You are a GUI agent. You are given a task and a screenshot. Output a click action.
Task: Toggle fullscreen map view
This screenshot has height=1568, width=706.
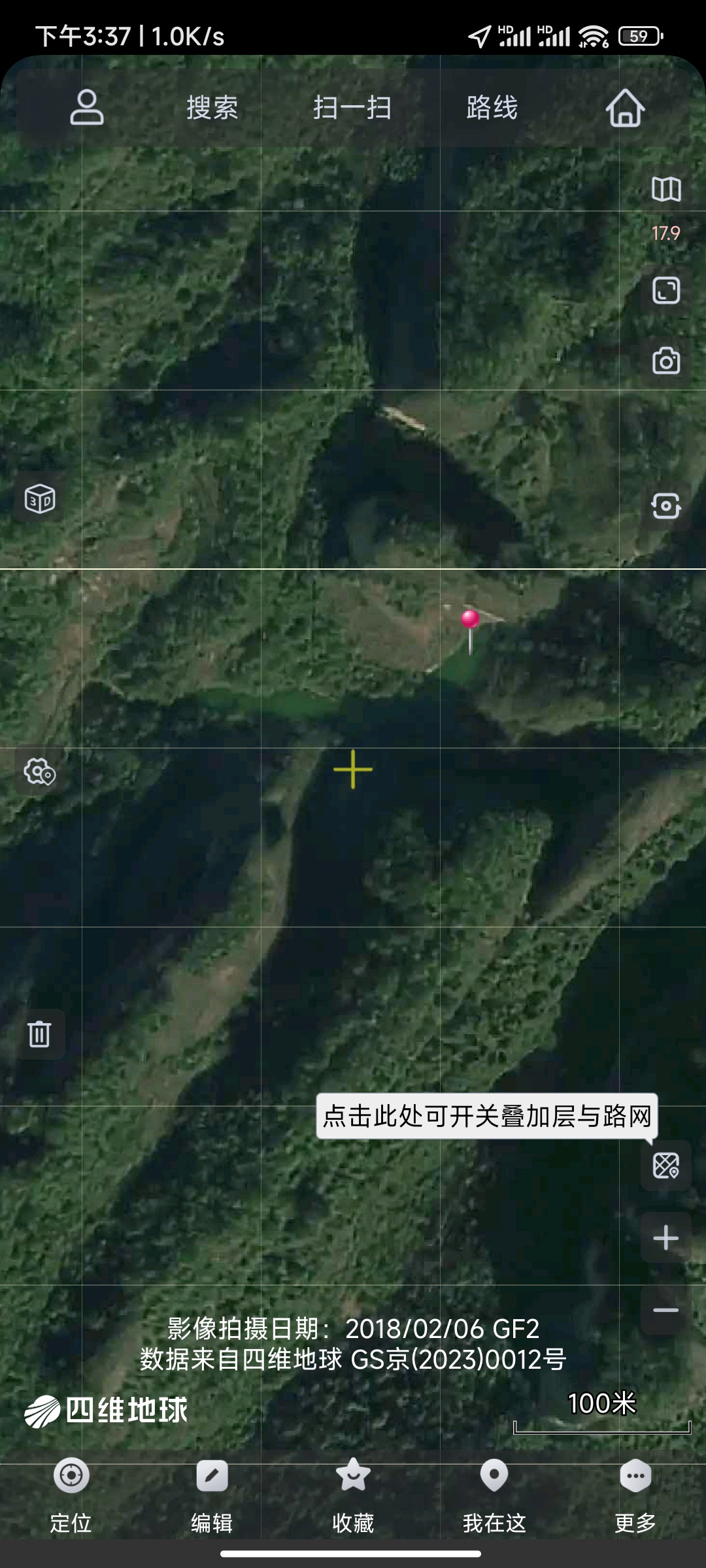click(666, 291)
